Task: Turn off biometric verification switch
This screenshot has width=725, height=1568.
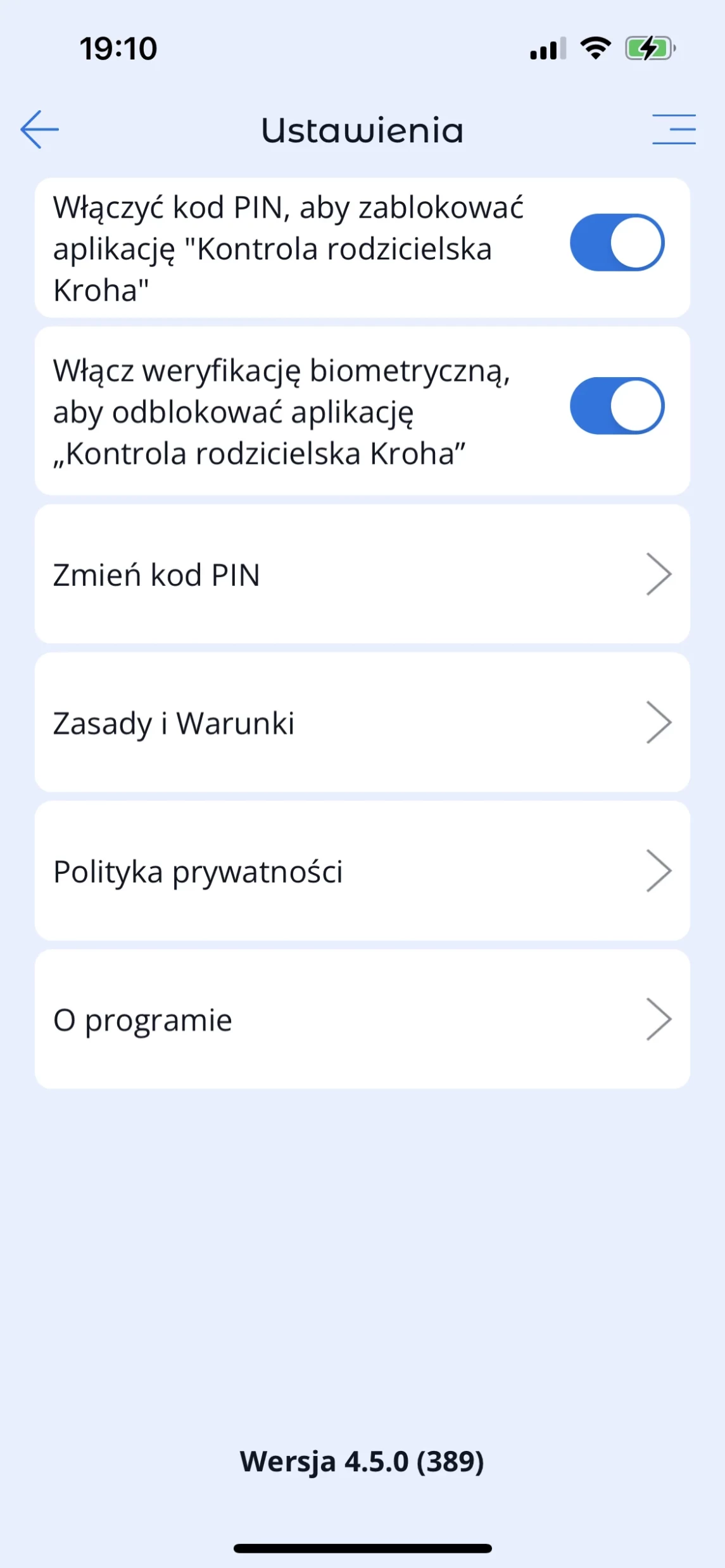Action: (617, 406)
